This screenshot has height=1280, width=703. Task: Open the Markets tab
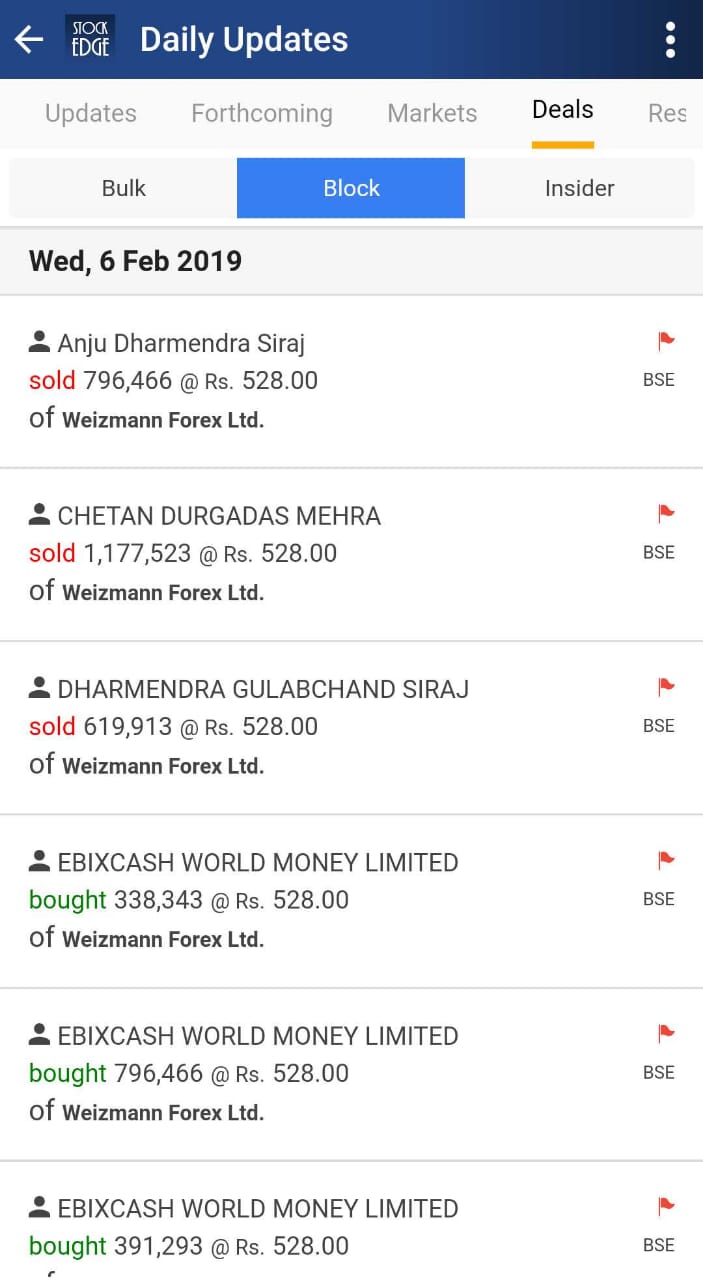point(432,113)
